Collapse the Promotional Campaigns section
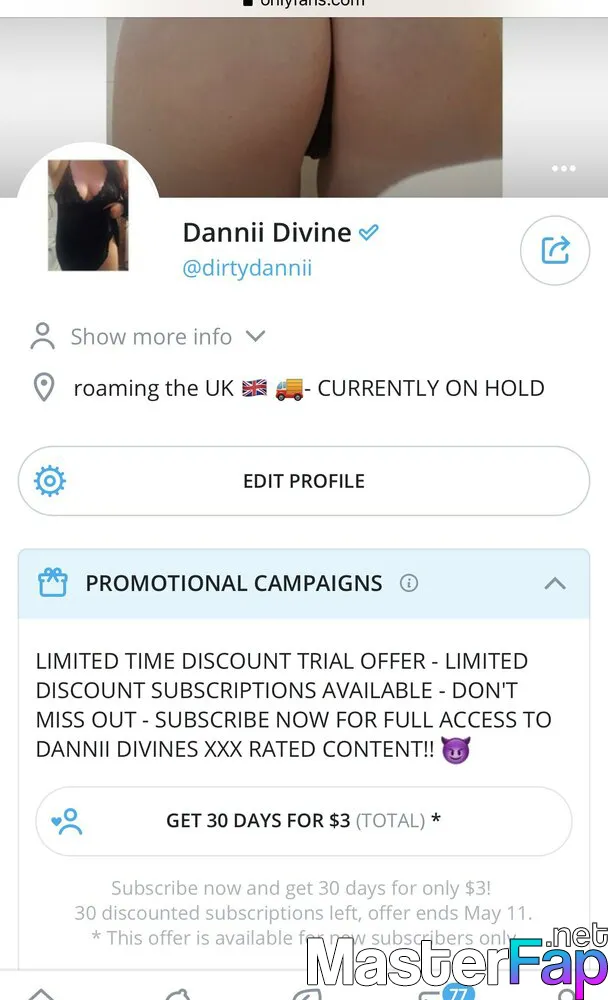The width and height of the screenshot is (608, 1000). coord(555,583)
